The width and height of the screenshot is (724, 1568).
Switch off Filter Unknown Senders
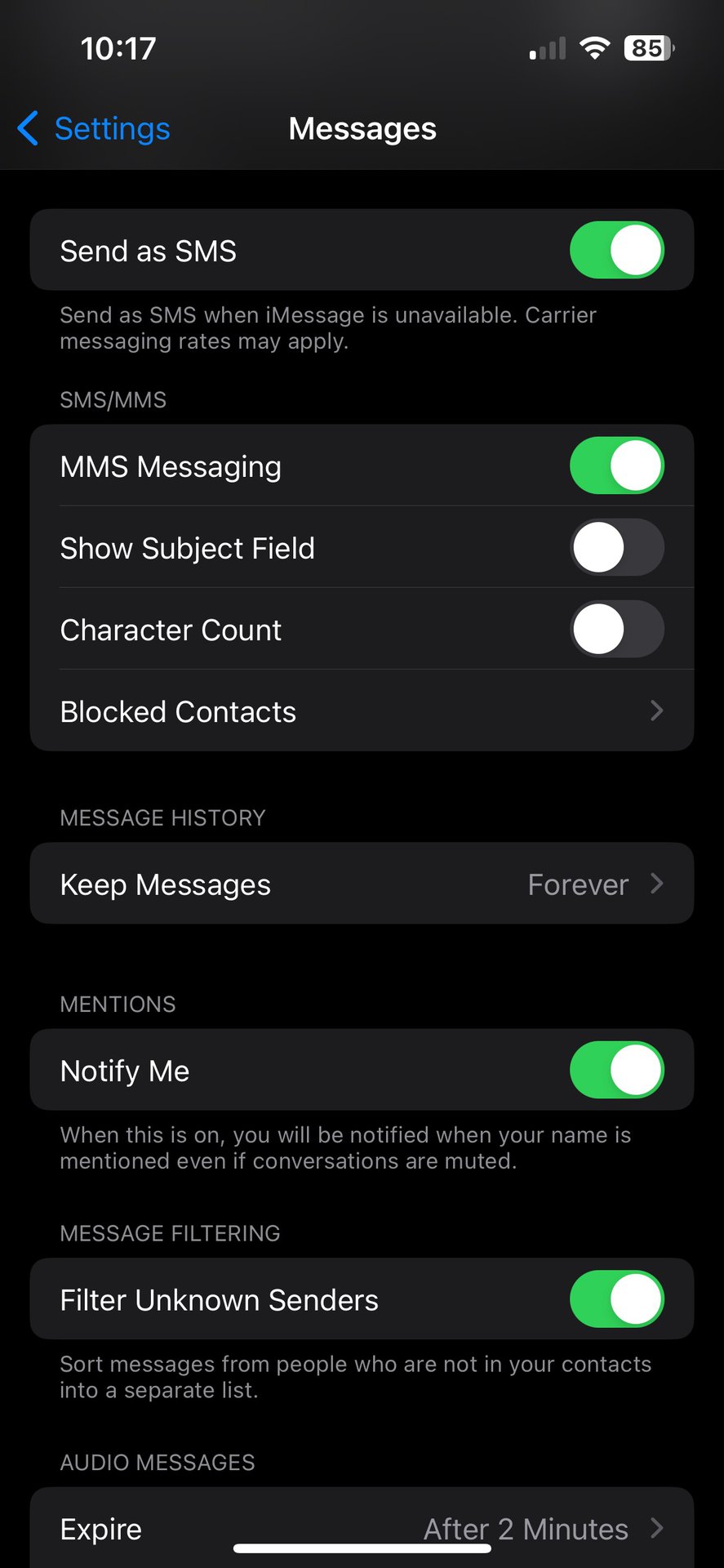pyautogui.click(x=616, y=1298)
